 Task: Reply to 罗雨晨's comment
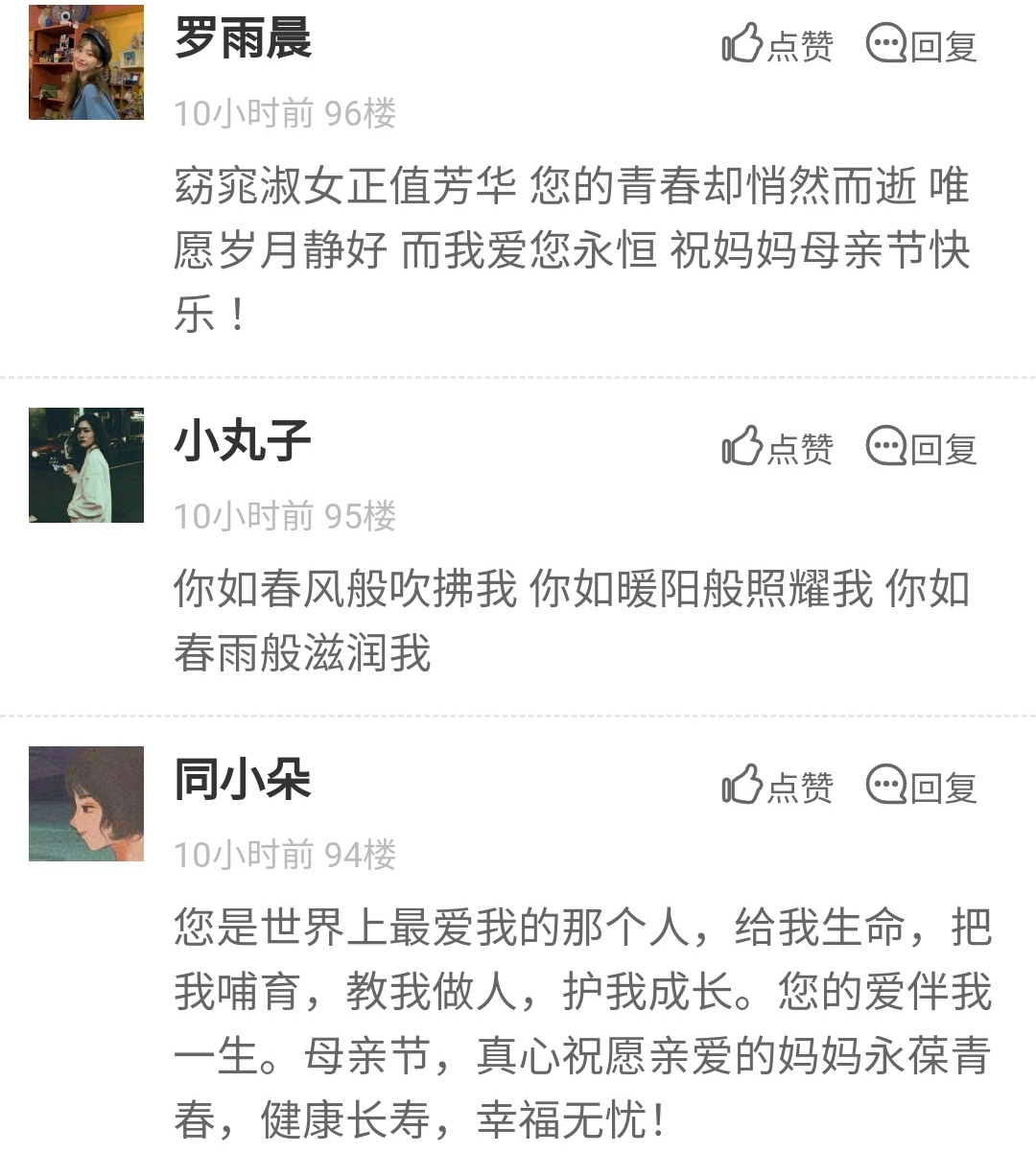point(921,45)
